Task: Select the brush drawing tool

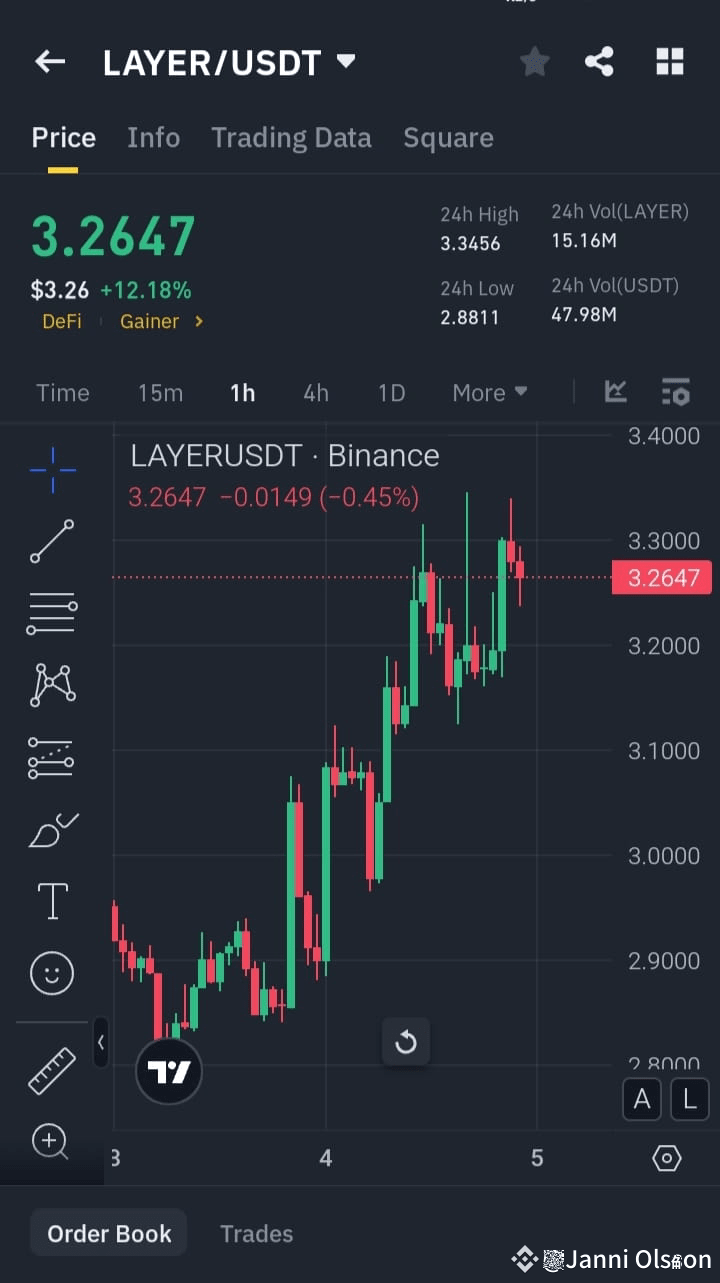Action: pyautogui.click(x=50, y=829)
